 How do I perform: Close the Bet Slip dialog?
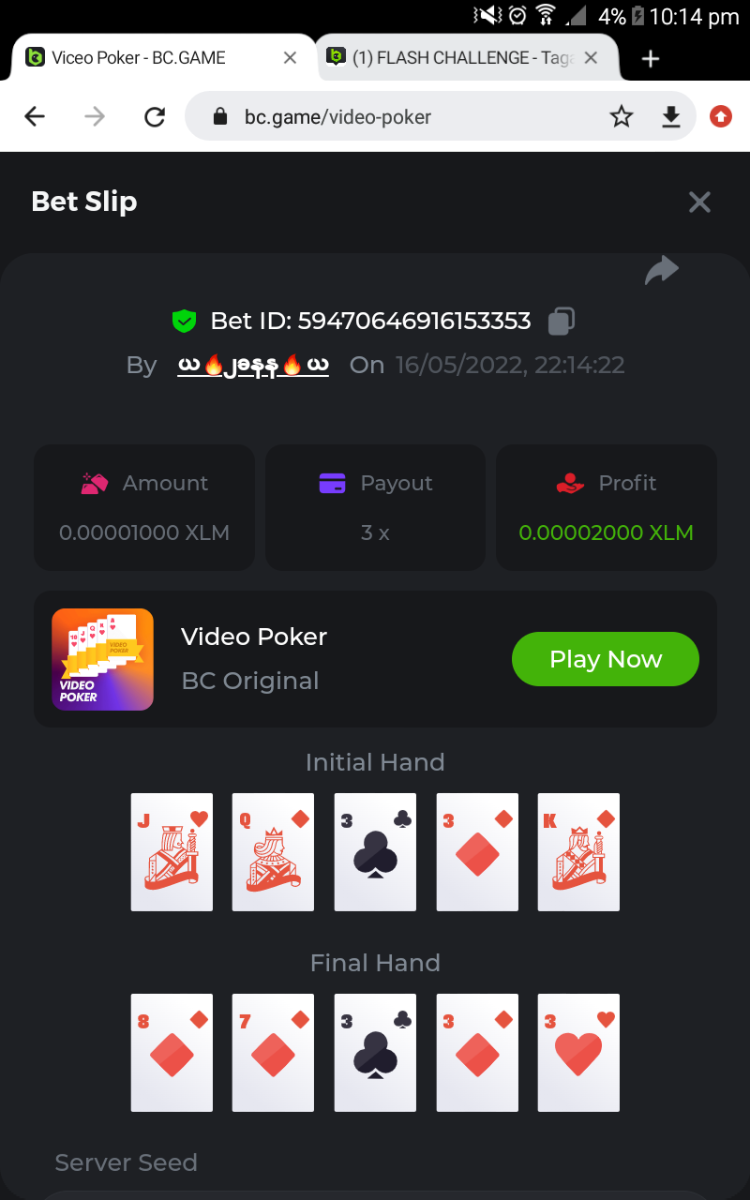click(699, 202)
